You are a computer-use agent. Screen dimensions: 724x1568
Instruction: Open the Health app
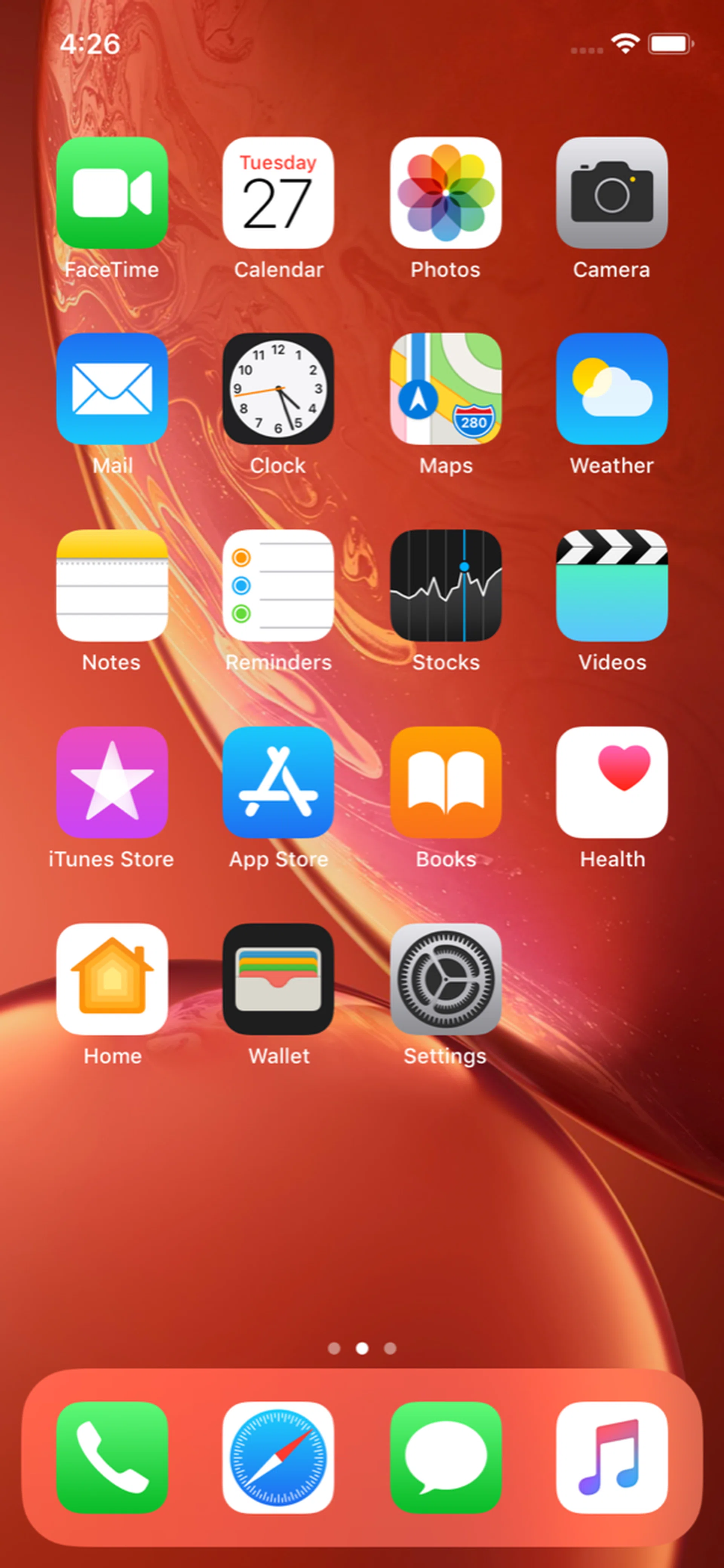pyautogui.click(x=612, y=782)
